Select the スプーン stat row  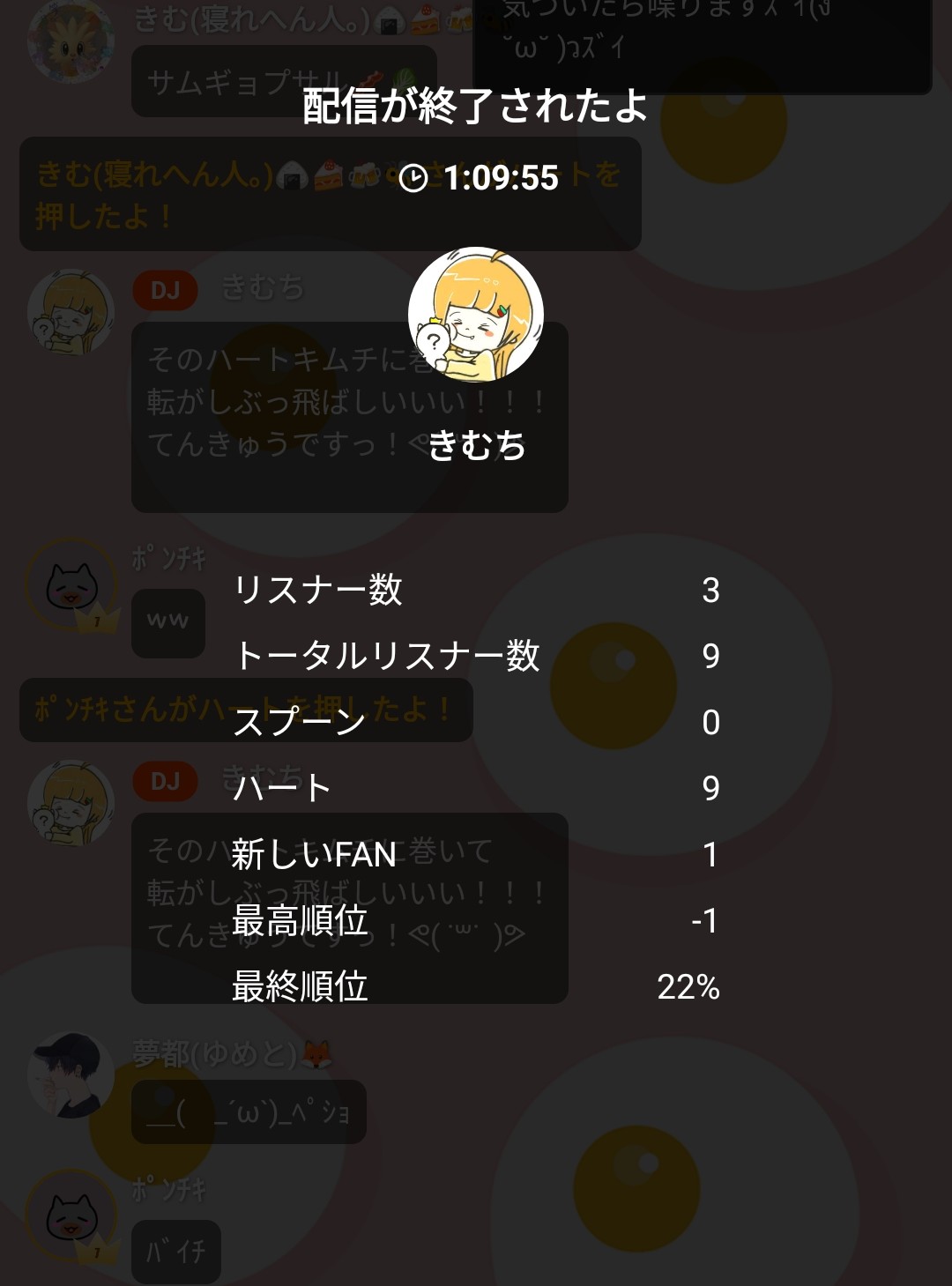[476, 723]
